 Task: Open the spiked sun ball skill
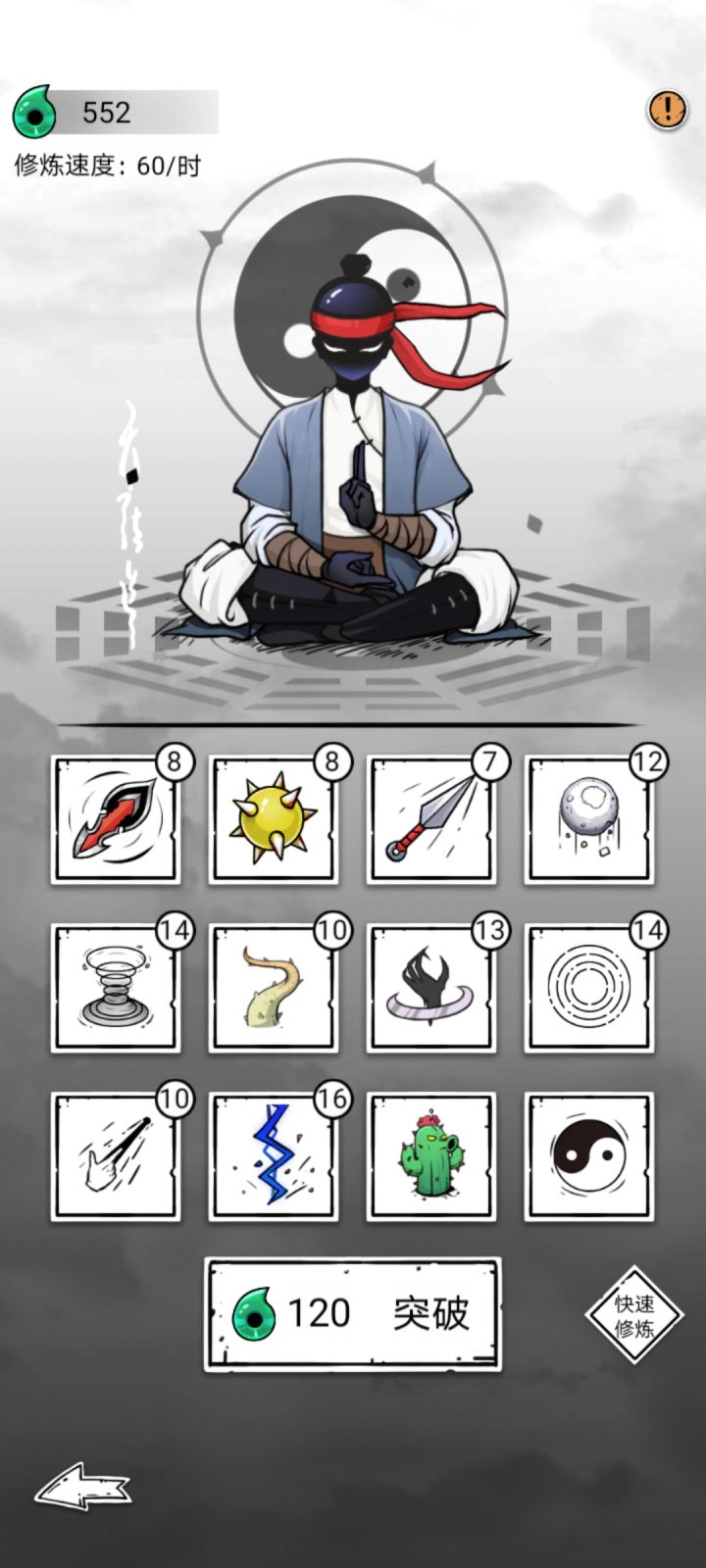pyautogui.click(x=274, y=819)
